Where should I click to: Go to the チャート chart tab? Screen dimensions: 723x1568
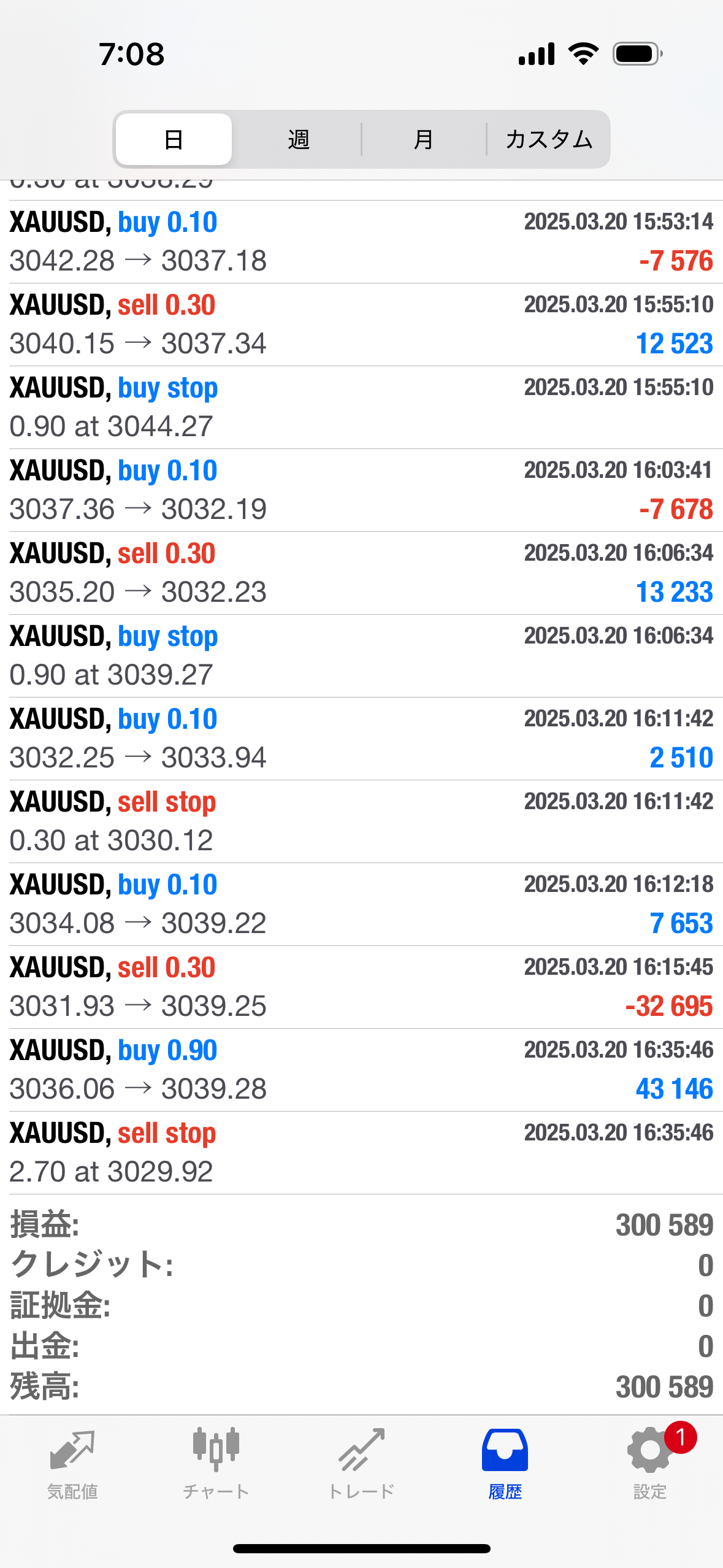pyautogui.click(x=216, y=1463)
